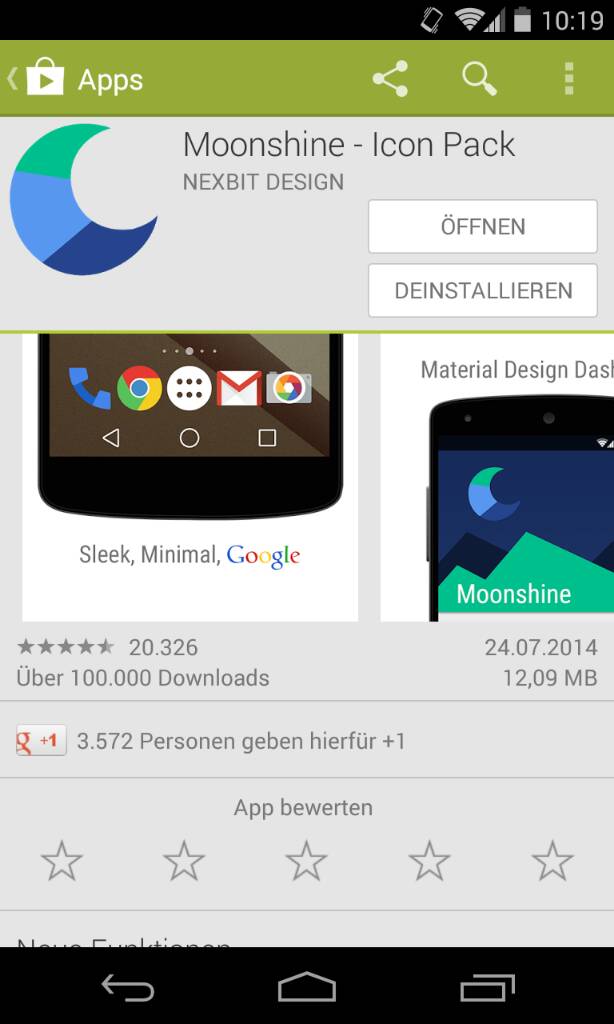Rate the app one star

pyautogui.click(x=61, y=860)
